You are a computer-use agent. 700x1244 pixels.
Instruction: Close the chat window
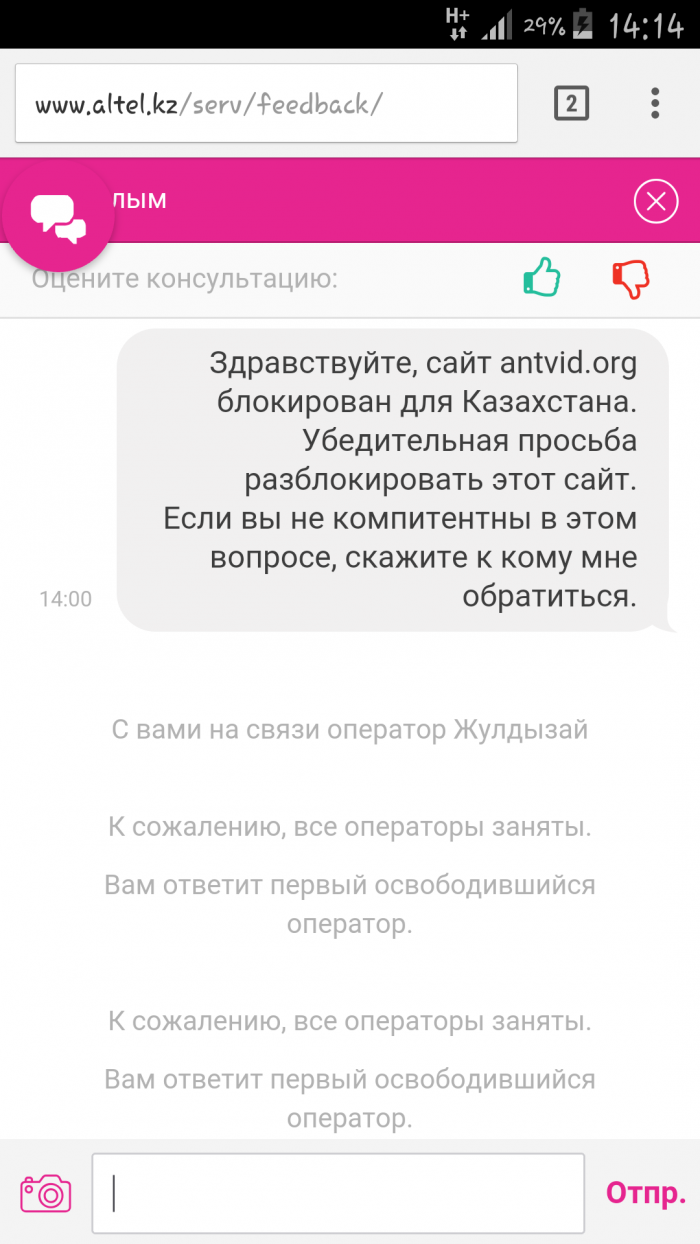click(x=655, y=202)
